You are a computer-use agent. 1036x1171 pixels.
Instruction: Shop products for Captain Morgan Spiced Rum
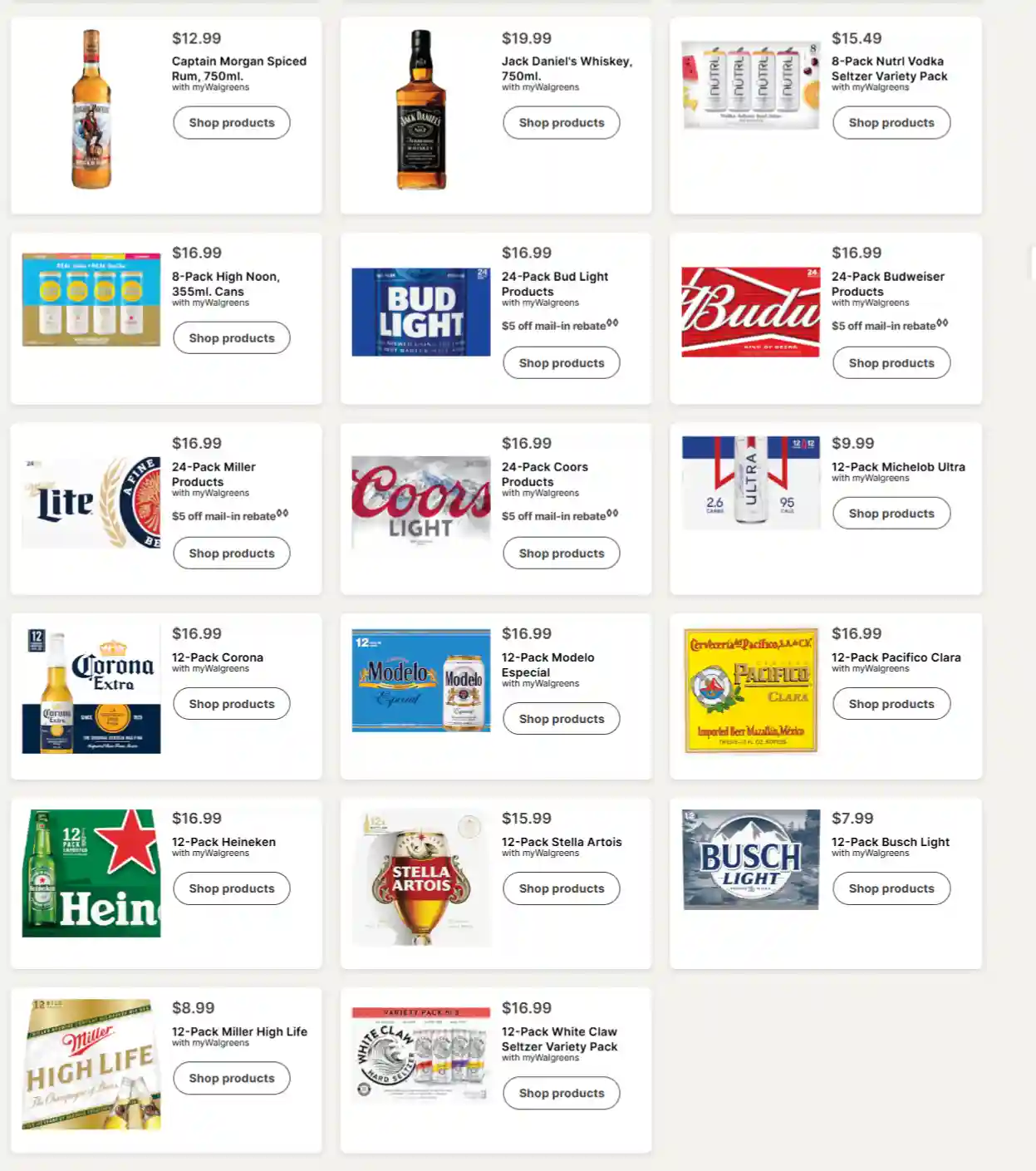tap(231, 123)
